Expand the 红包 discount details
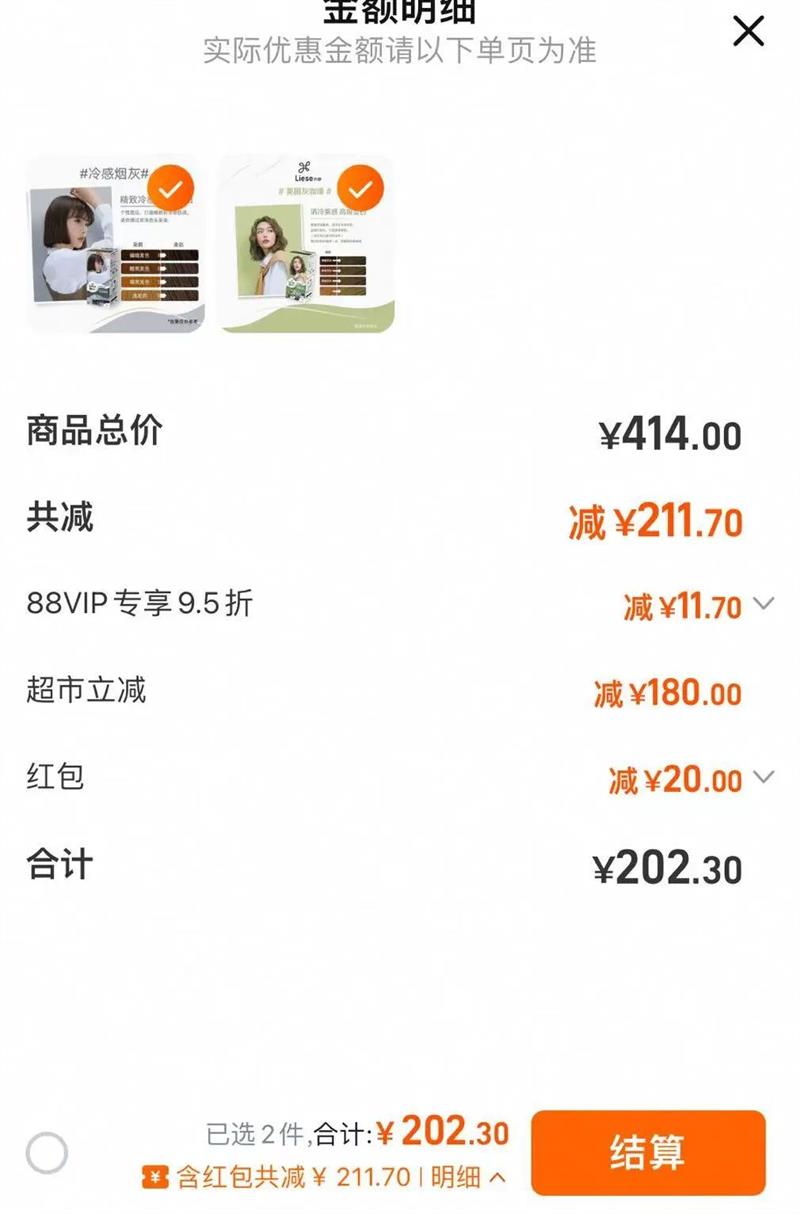 tap(763, 777)
